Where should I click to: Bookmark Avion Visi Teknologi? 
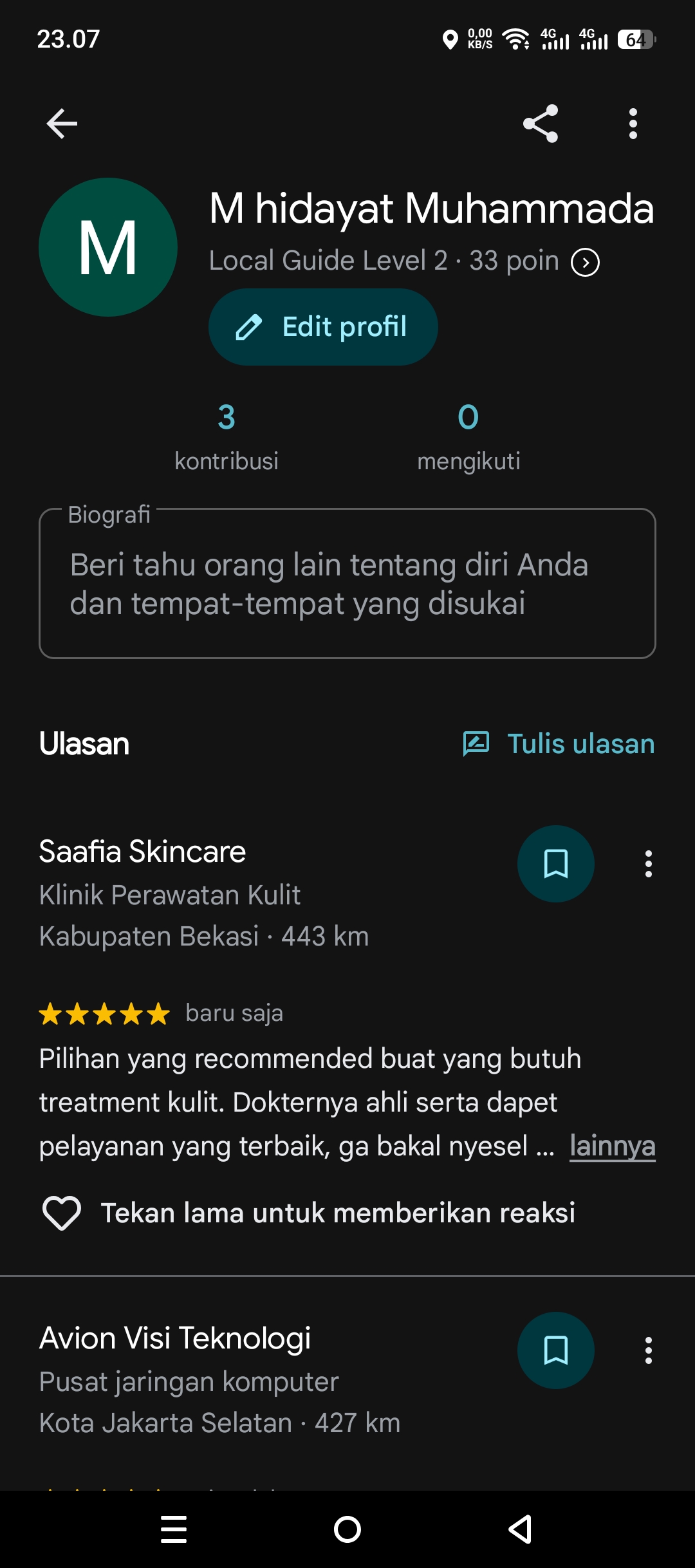[x=556, y=1350]
